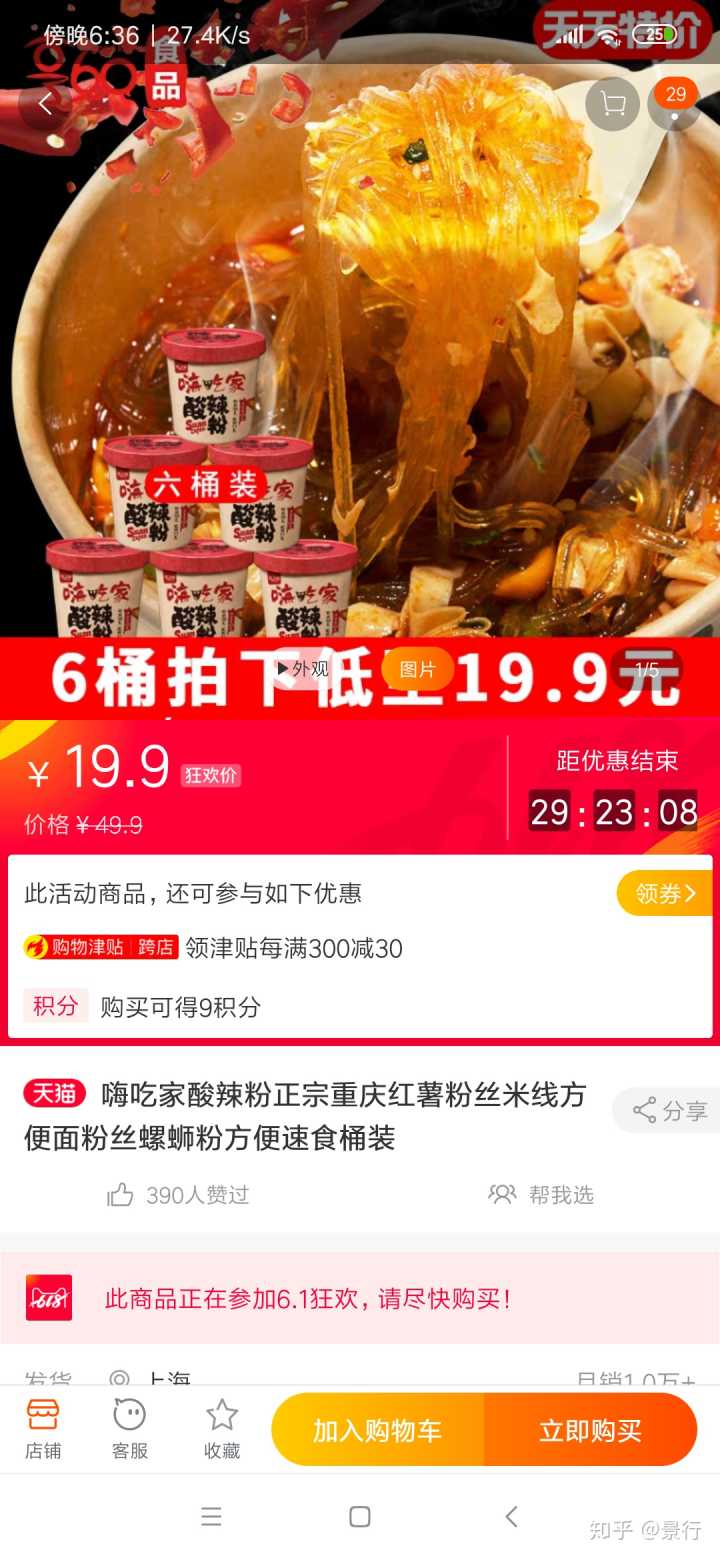Visit the 店铺 store page

(x=43, y=1429)
